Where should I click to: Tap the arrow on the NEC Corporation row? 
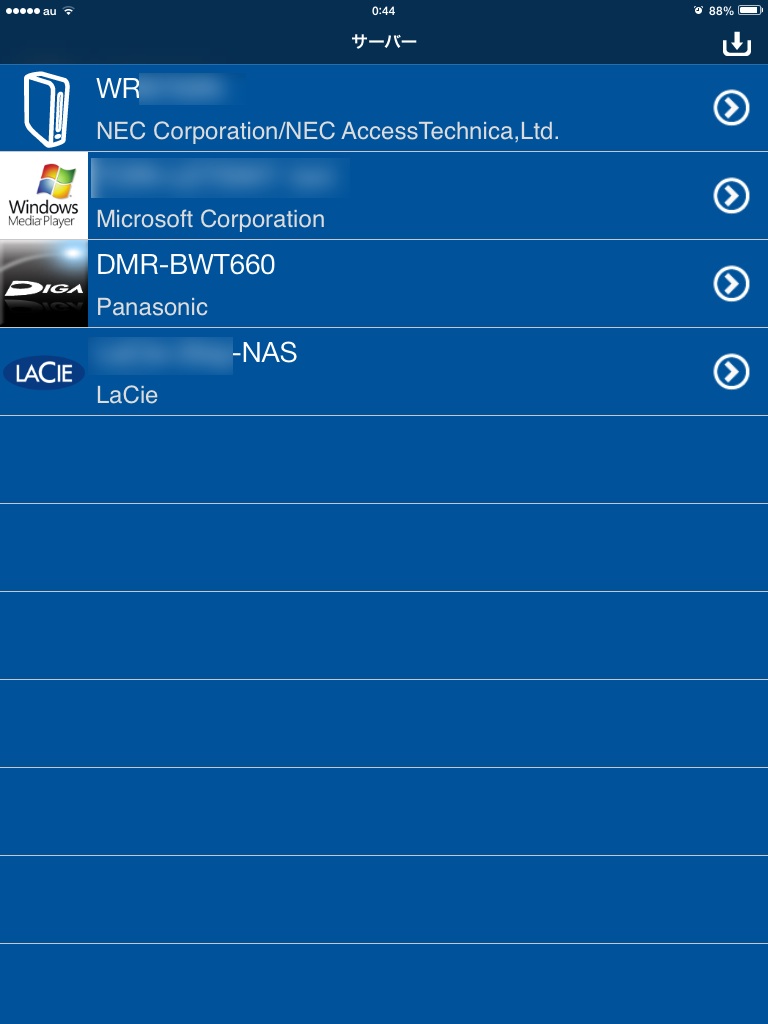731,108
